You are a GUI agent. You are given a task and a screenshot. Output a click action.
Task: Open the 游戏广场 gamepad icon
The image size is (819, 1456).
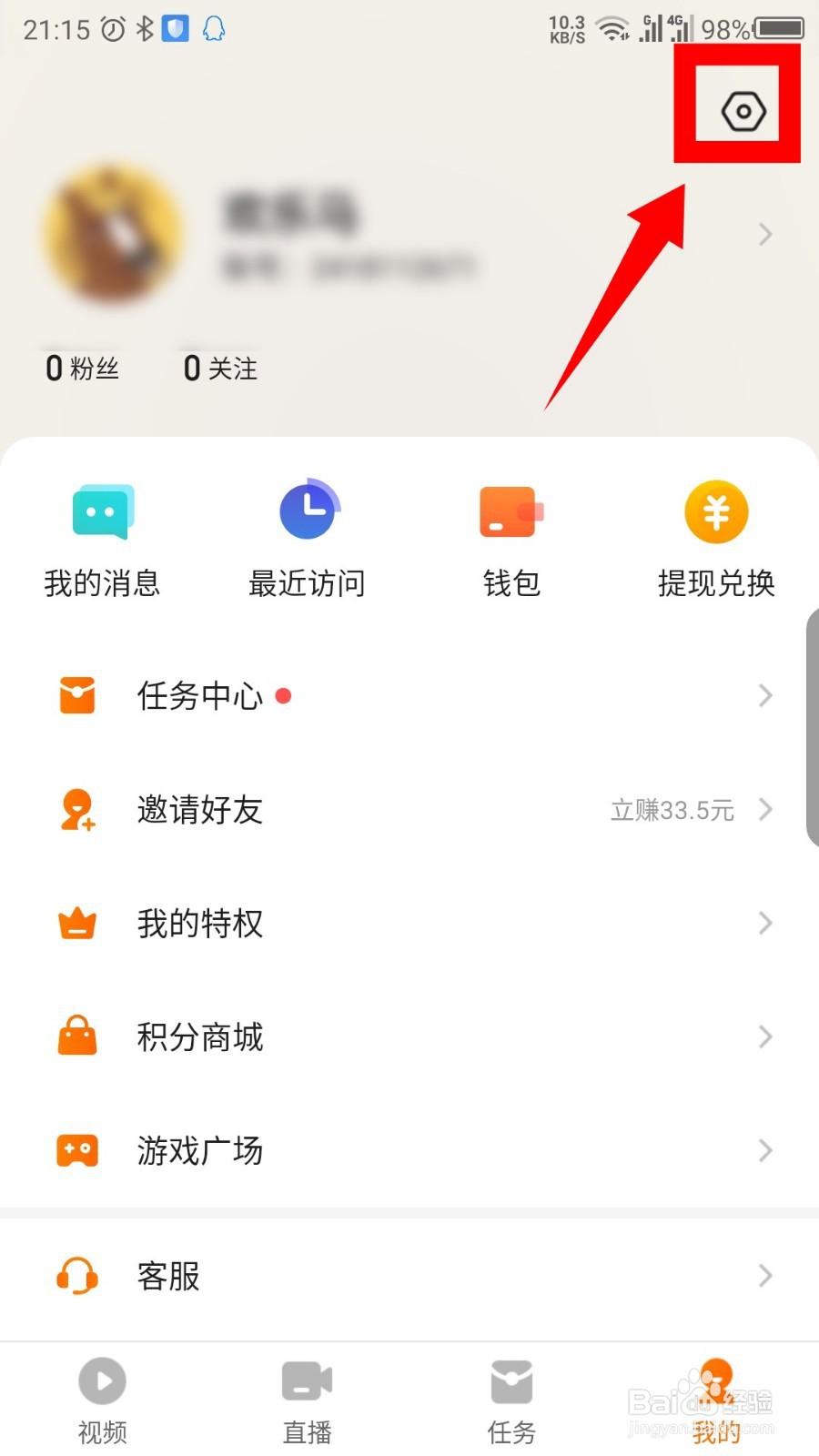pos(76,1150)
